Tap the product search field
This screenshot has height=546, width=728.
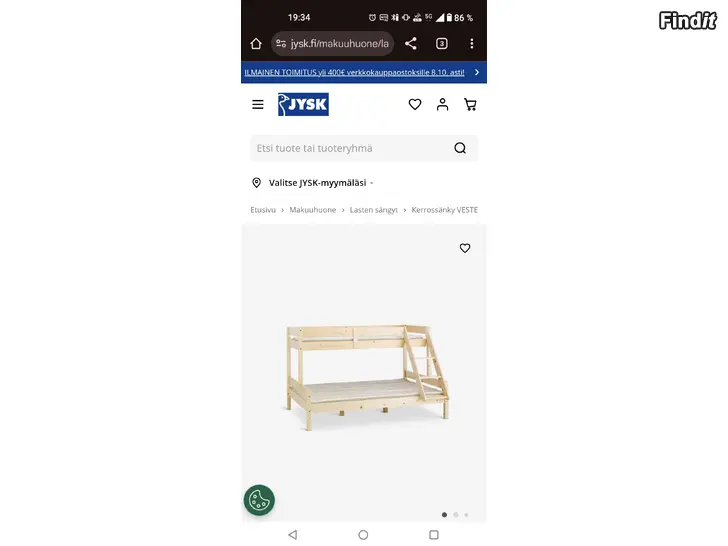(350, 148)
